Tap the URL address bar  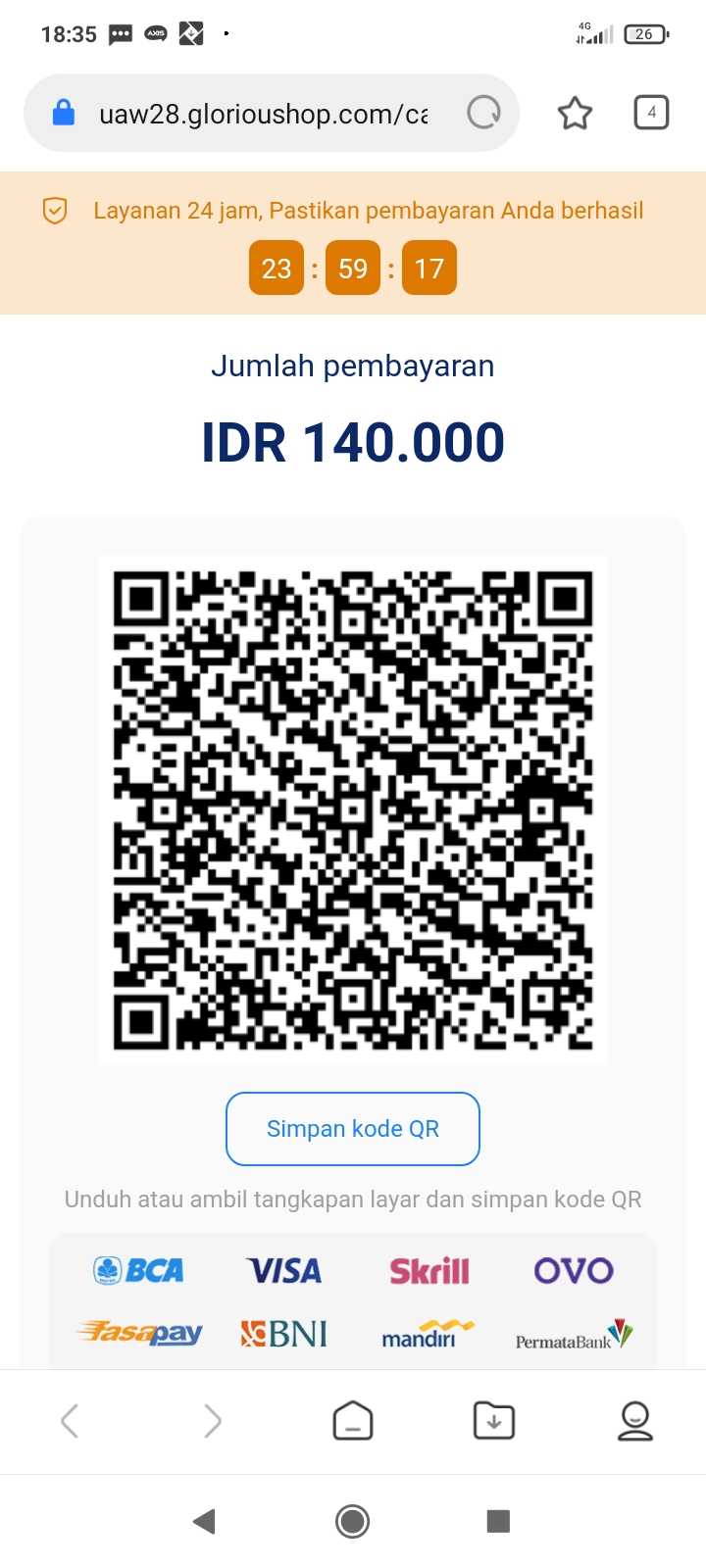[263, 114]
